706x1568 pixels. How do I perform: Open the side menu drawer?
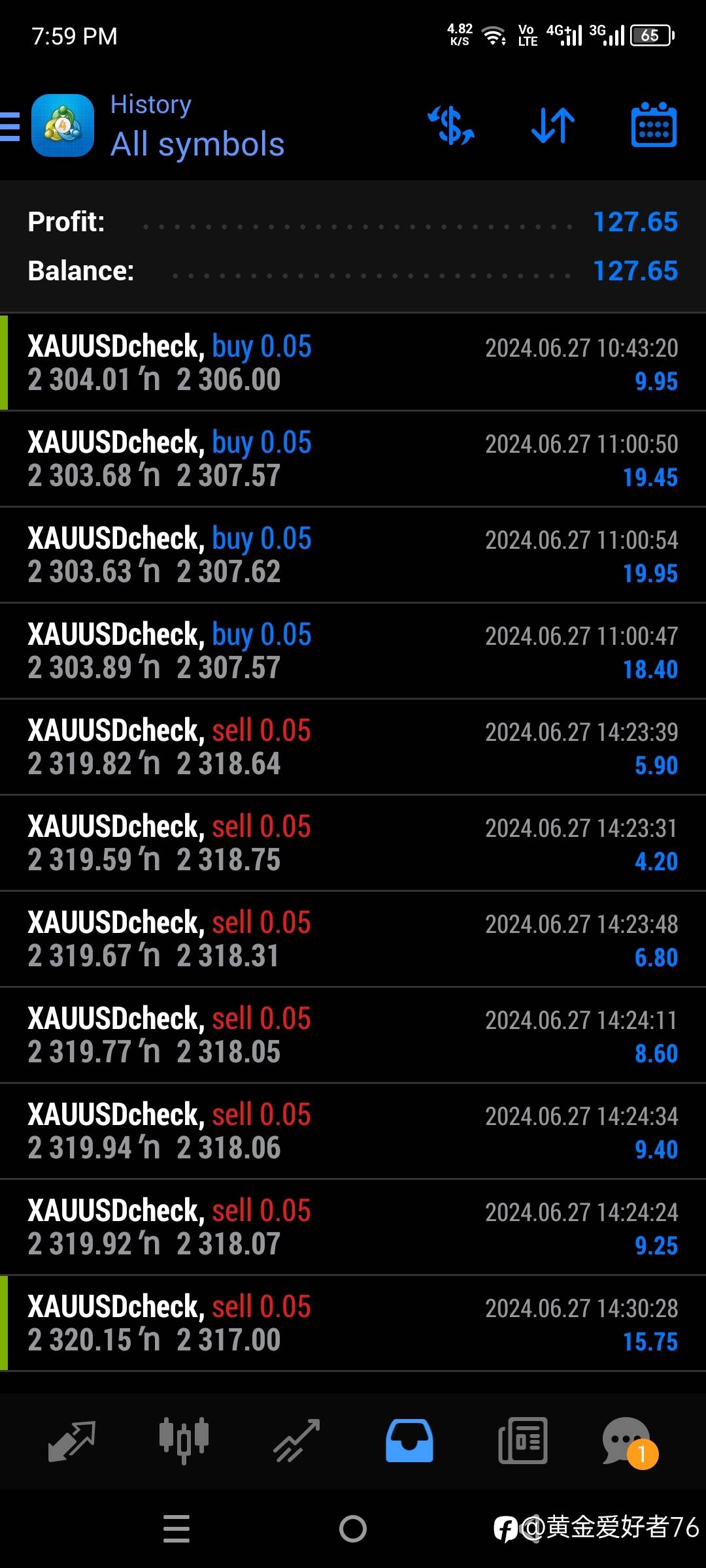10,126
